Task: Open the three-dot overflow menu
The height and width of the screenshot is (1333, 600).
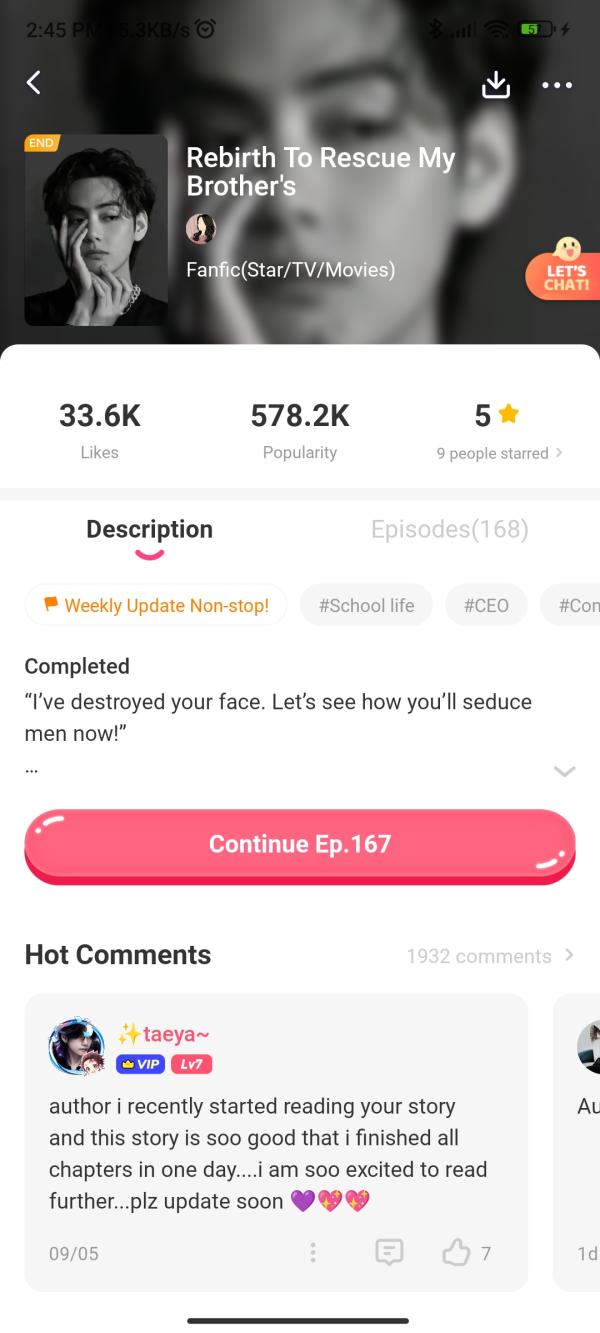Action: 557,85
